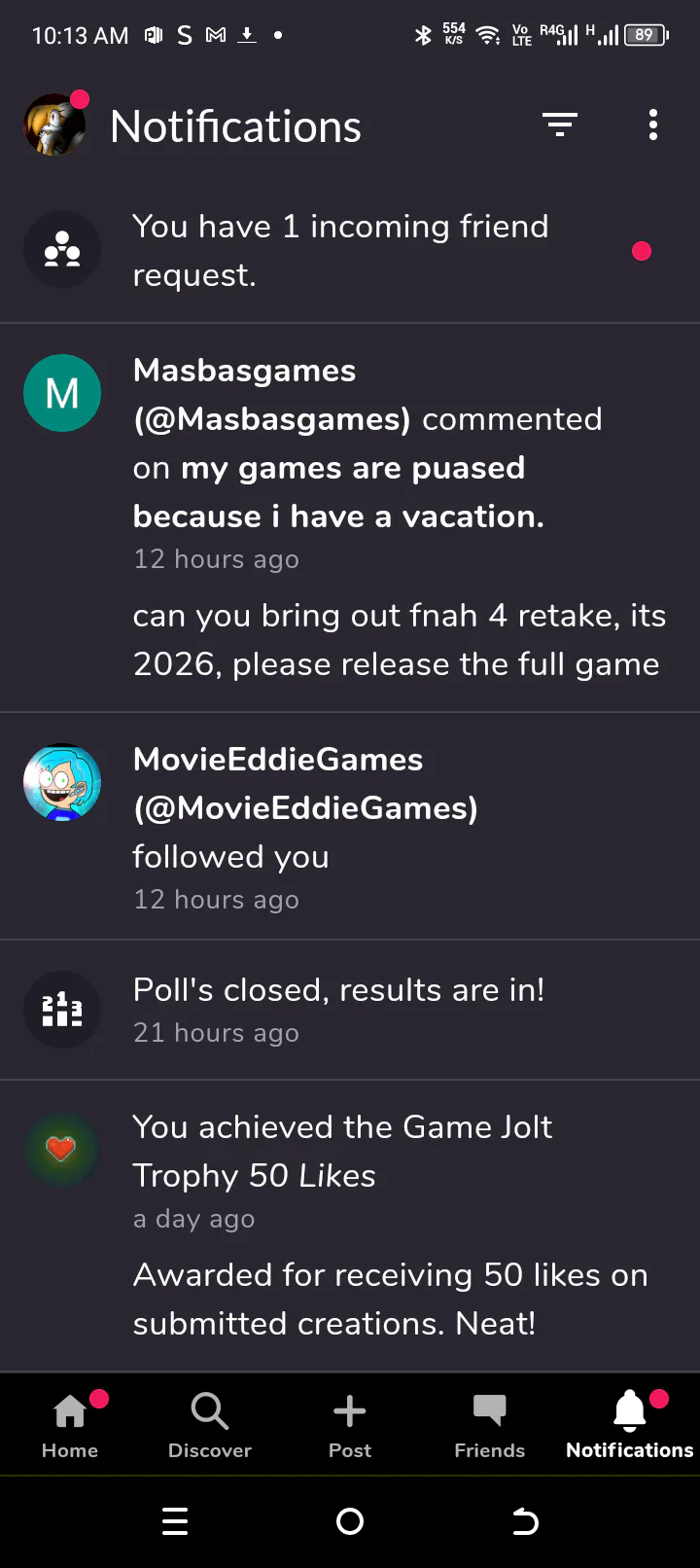Open the 50 Likes trophy notification
Image resolution: width=700 pixels, height=1568 pixels.
350,1224
